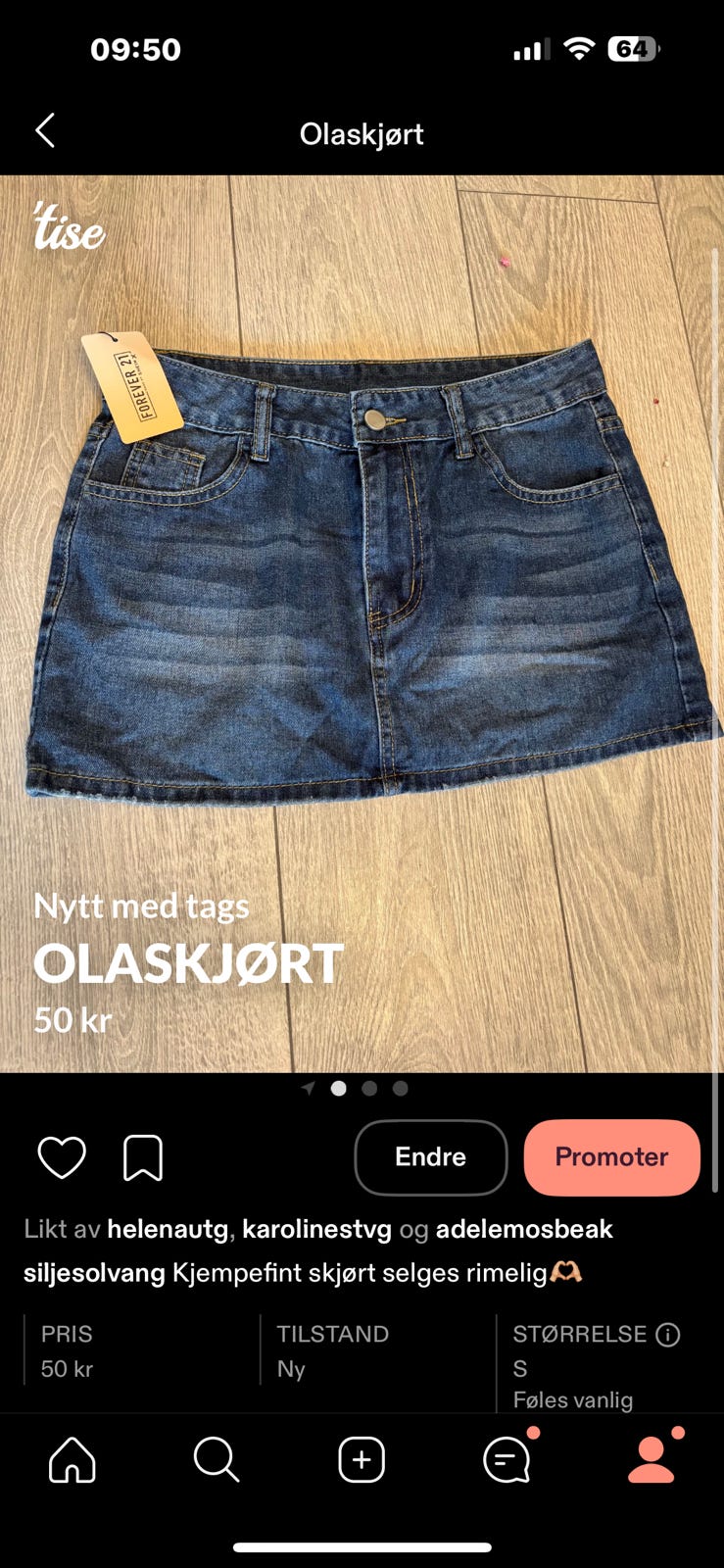The width and height of the screenshot is (724, 1568).
Task: Open the Search tab
Action: (216, 1460)
